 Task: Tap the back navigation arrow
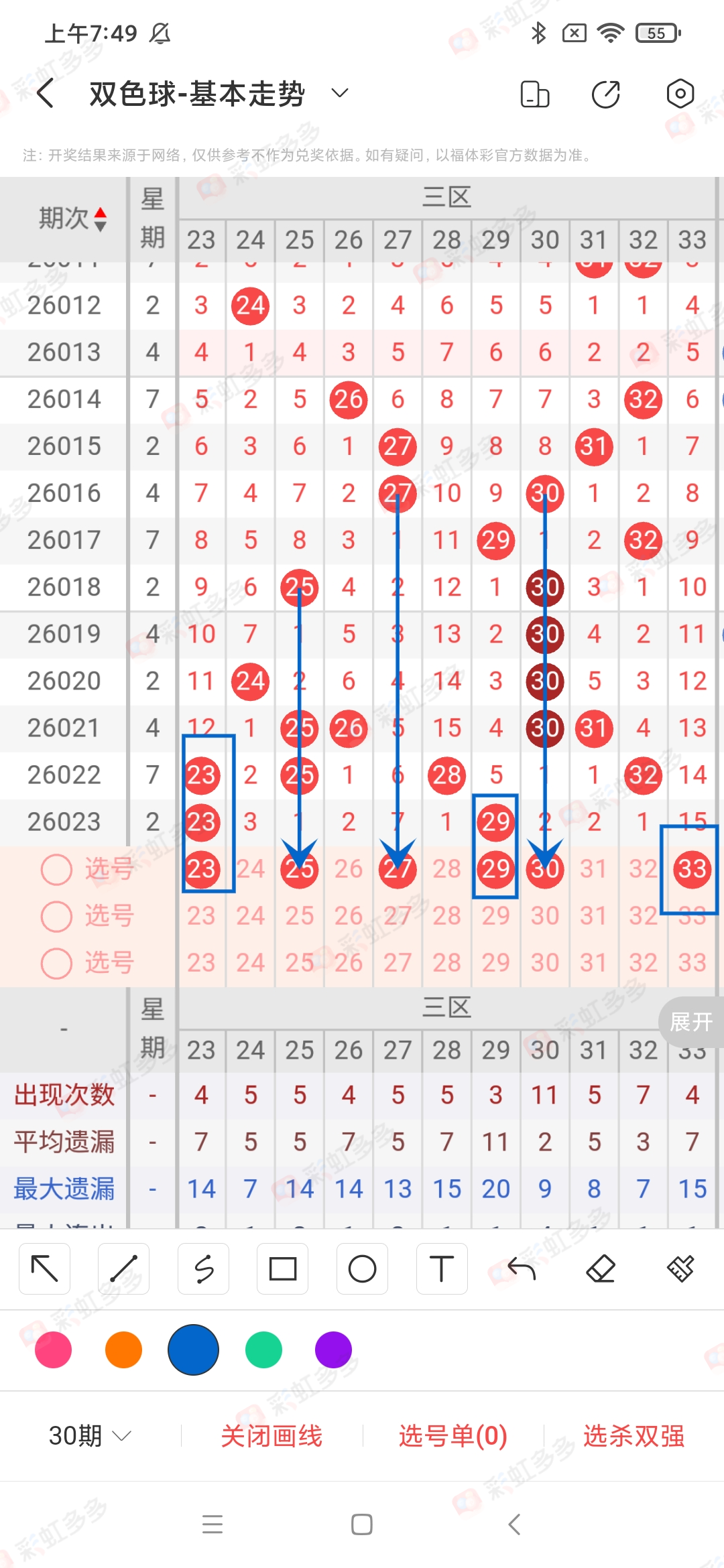[x=45, y=93]
